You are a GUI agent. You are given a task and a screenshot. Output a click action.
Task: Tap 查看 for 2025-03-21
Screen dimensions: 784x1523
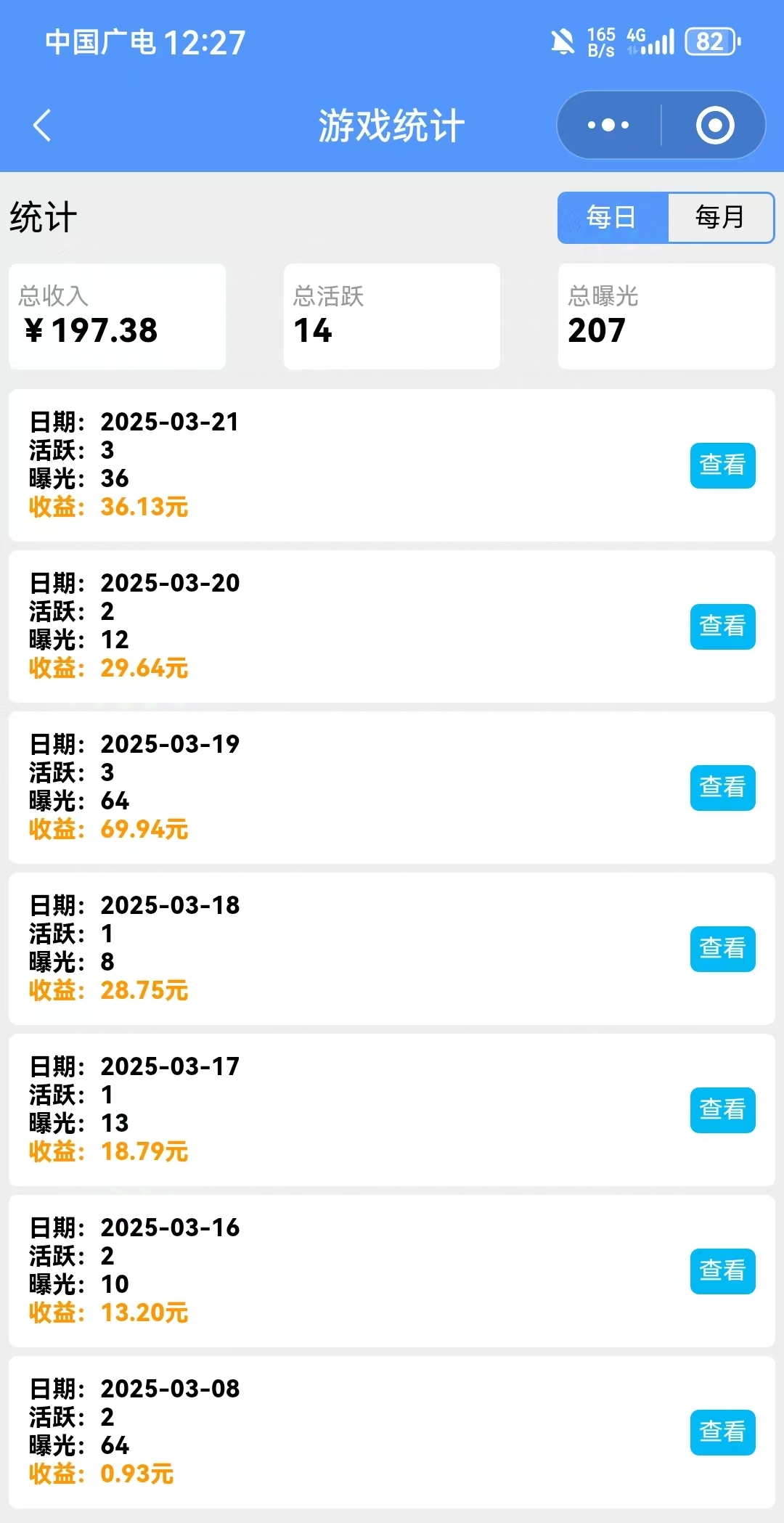(x=722, y=465)
